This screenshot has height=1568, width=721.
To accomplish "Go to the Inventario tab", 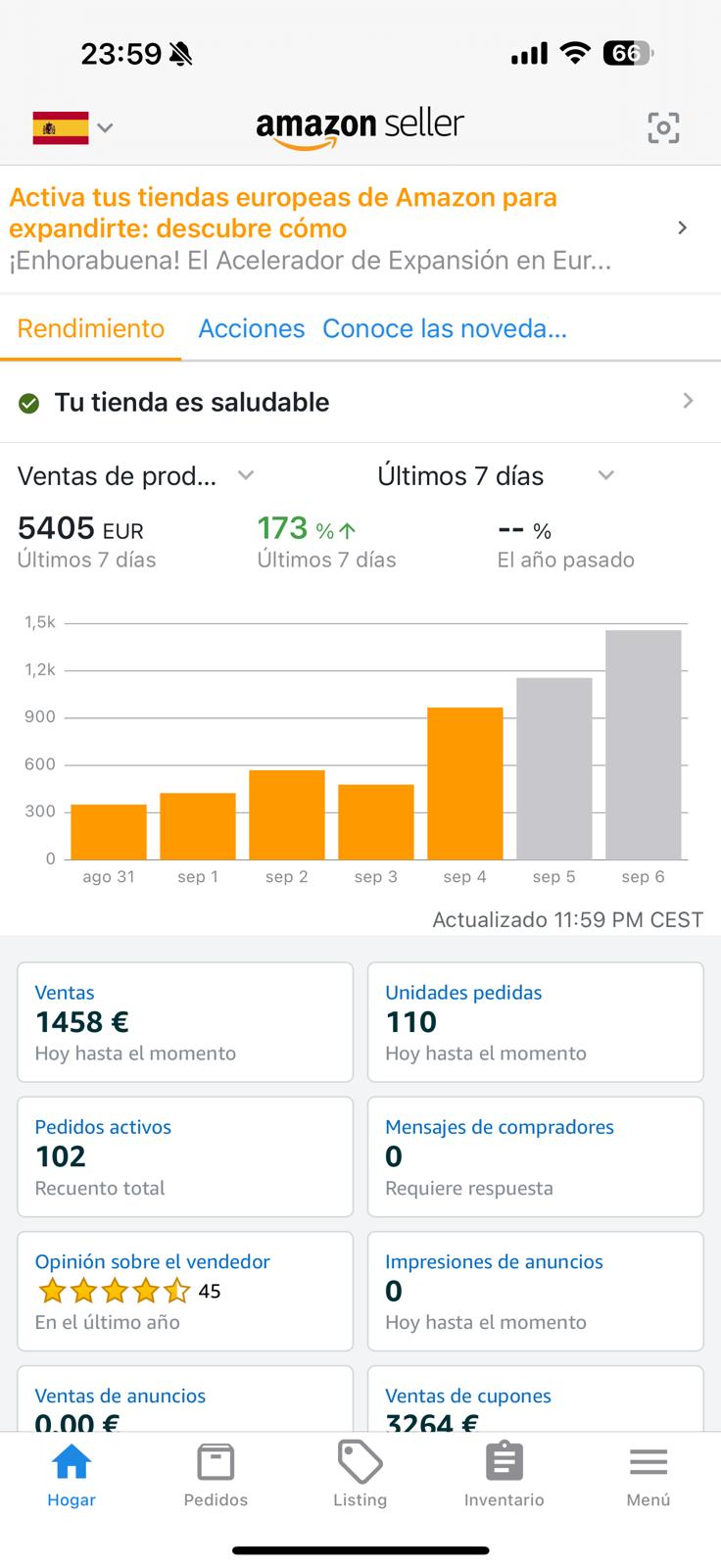I will (504, 1475).
